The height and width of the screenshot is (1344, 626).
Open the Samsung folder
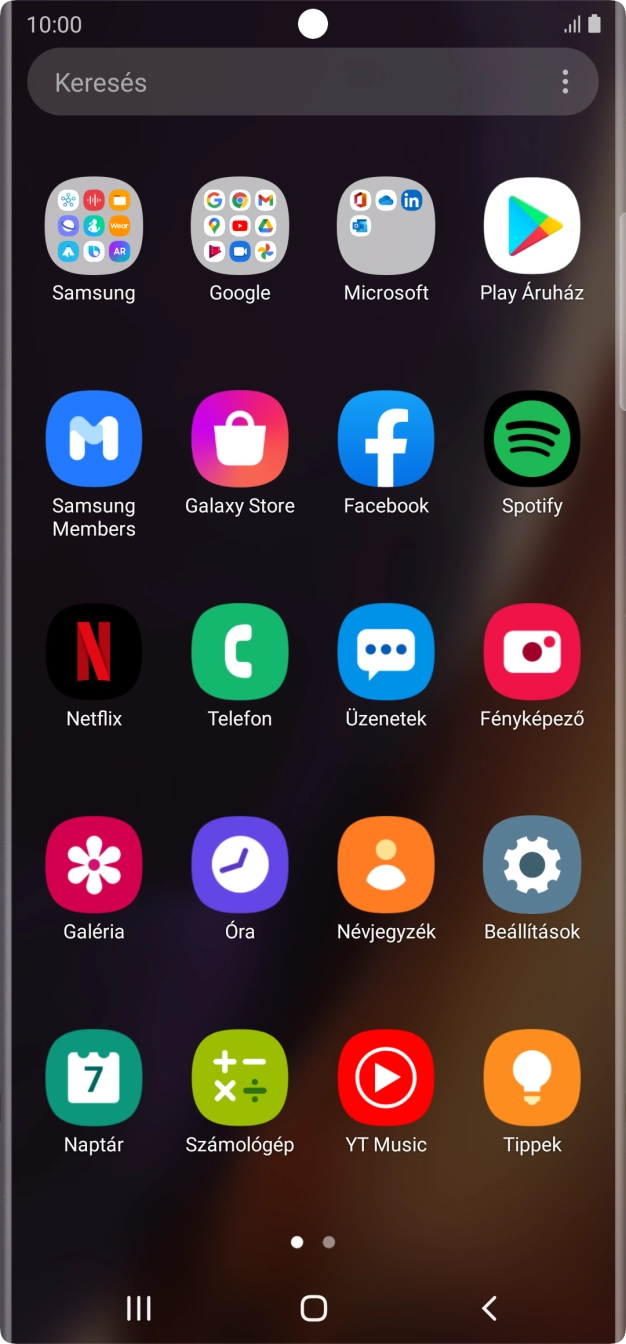[94, 226]
